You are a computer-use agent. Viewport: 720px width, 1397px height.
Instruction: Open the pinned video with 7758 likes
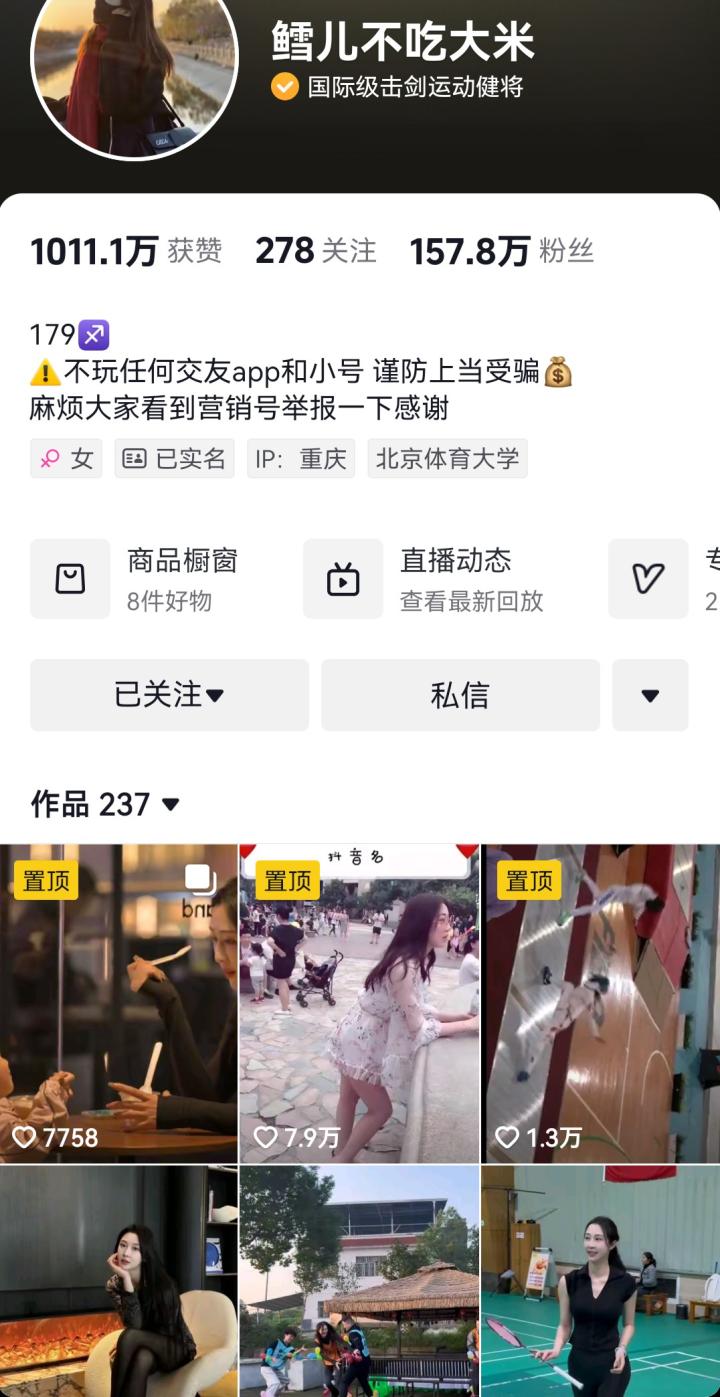118,1003
